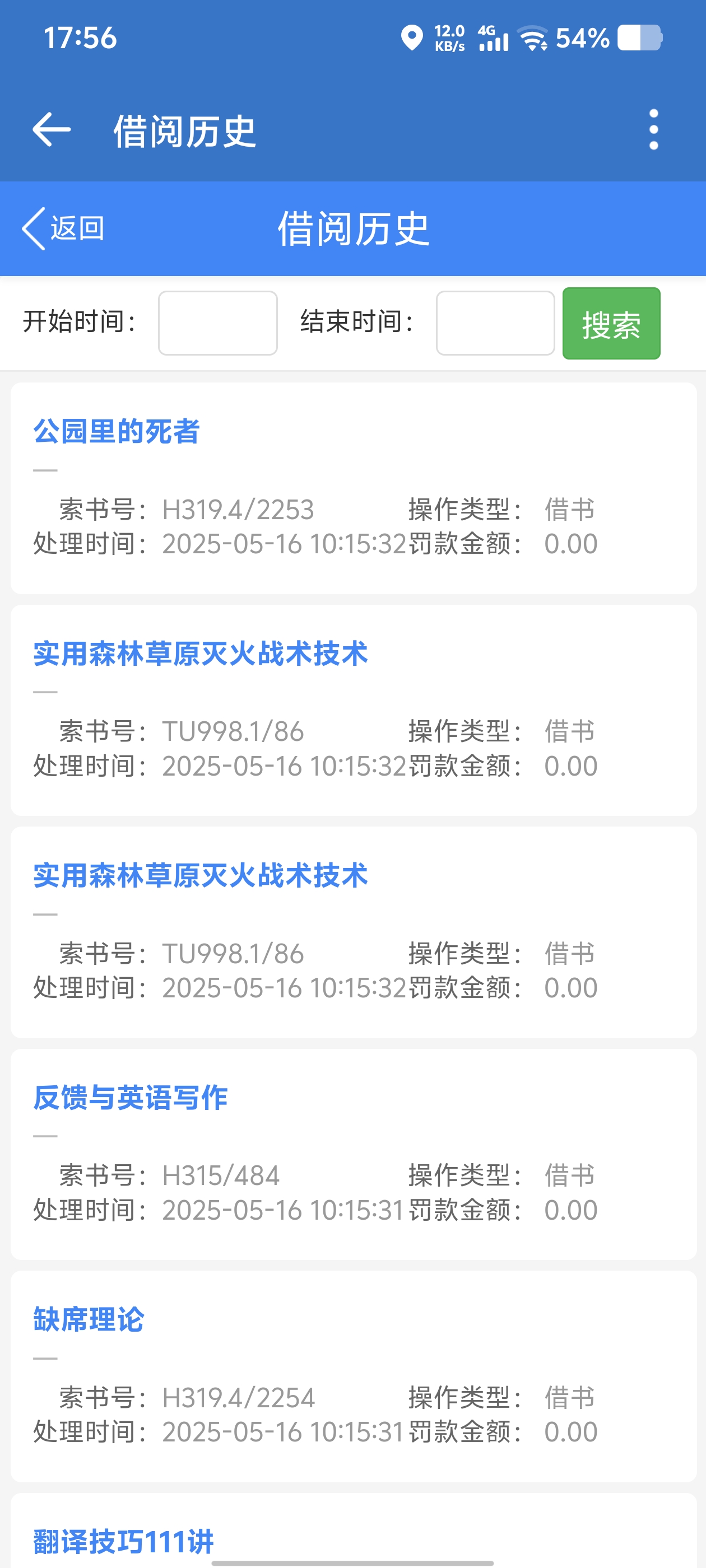Tap the green 搜索 button
This screenshot has height=1568, width=706.
pyautogui.click(x=610, y=324)
